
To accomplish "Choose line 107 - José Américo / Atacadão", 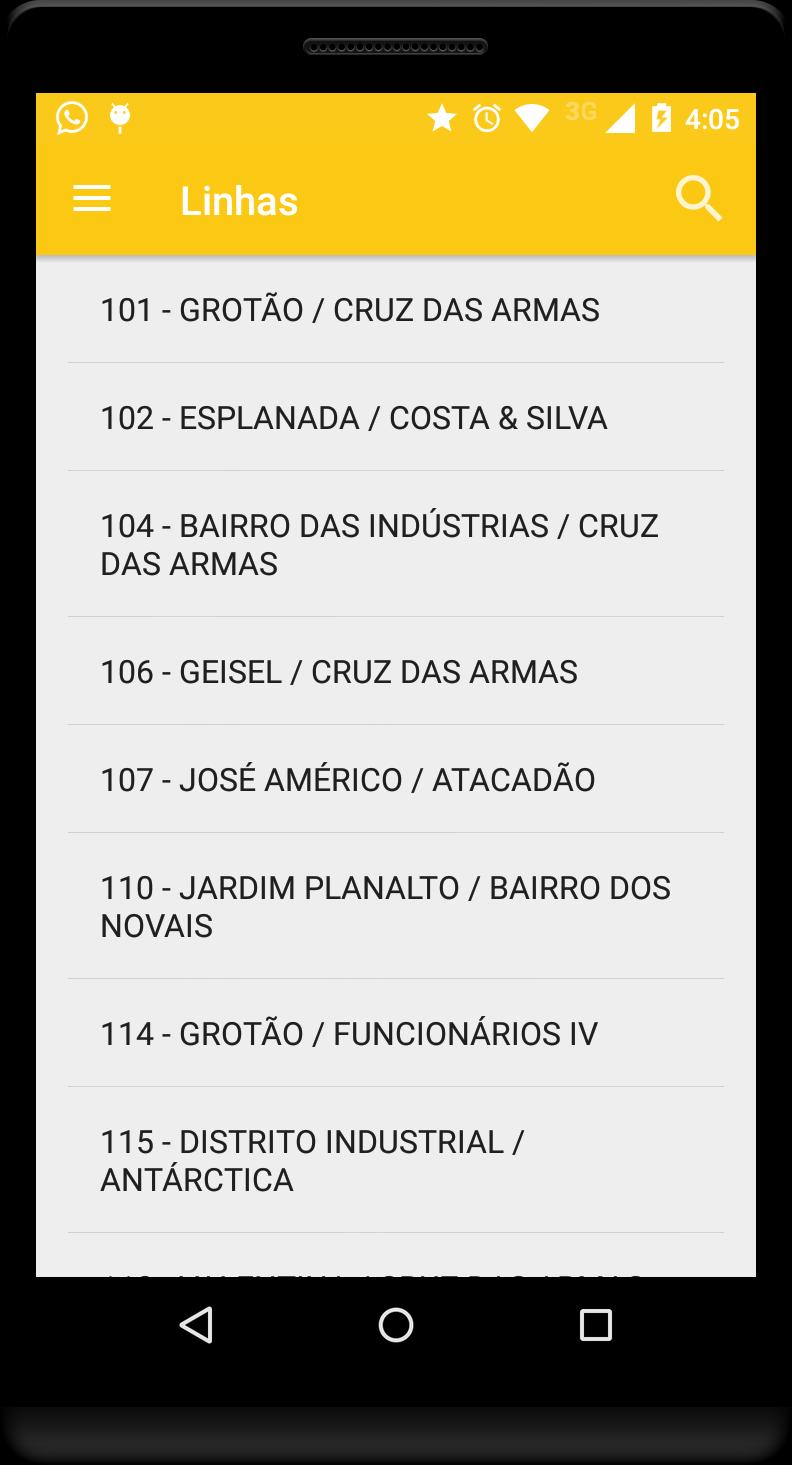I will 347,780.
